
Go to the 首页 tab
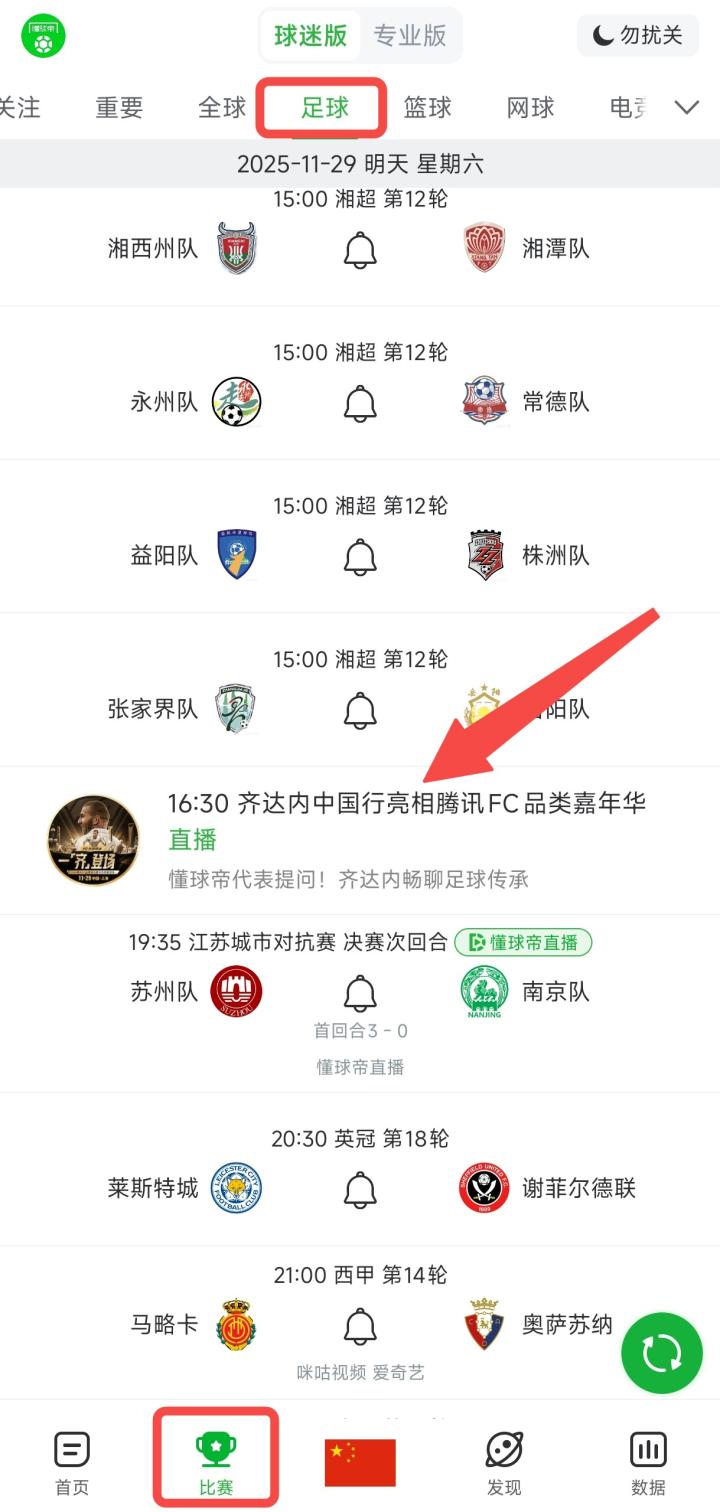(x=72, y=1460)
